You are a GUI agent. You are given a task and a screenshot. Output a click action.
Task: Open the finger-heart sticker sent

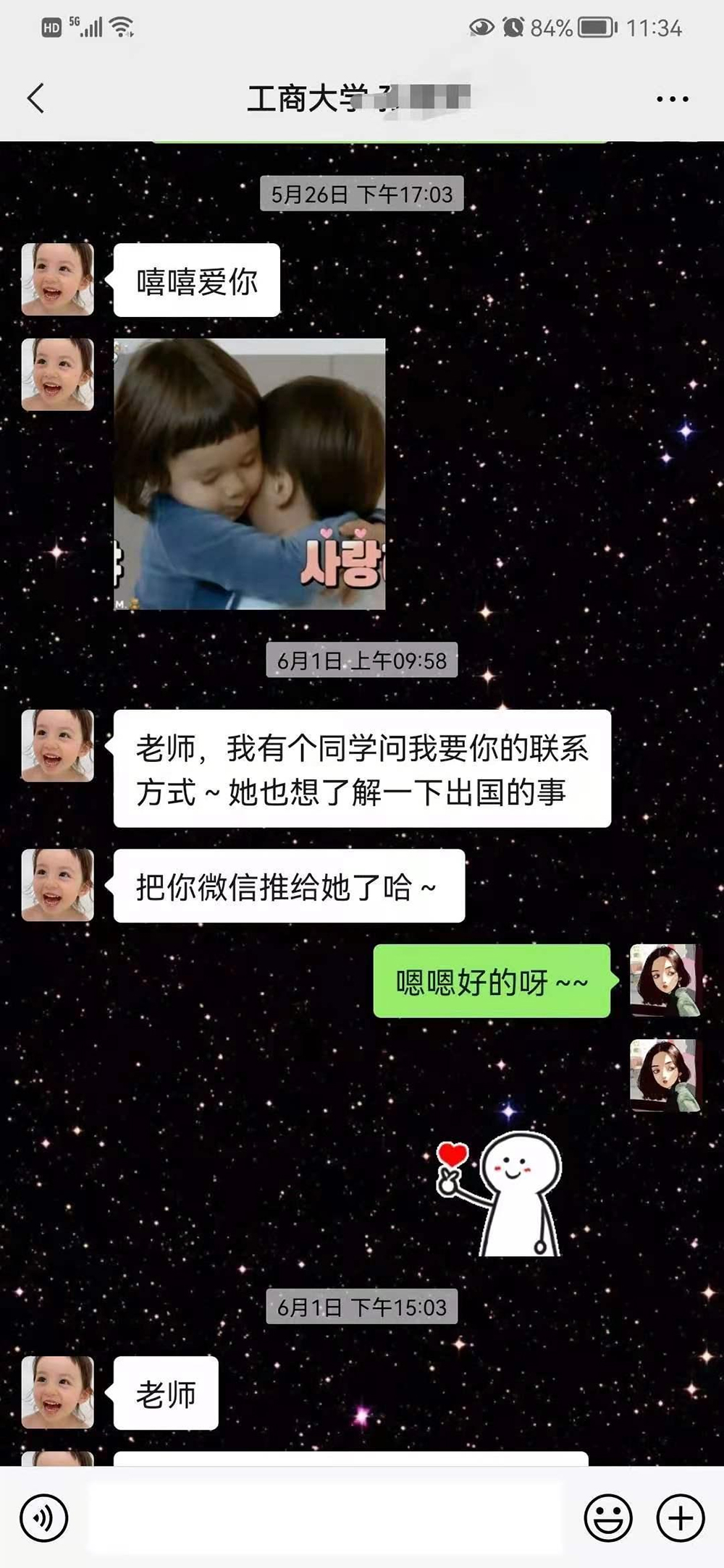[500, 1194]
